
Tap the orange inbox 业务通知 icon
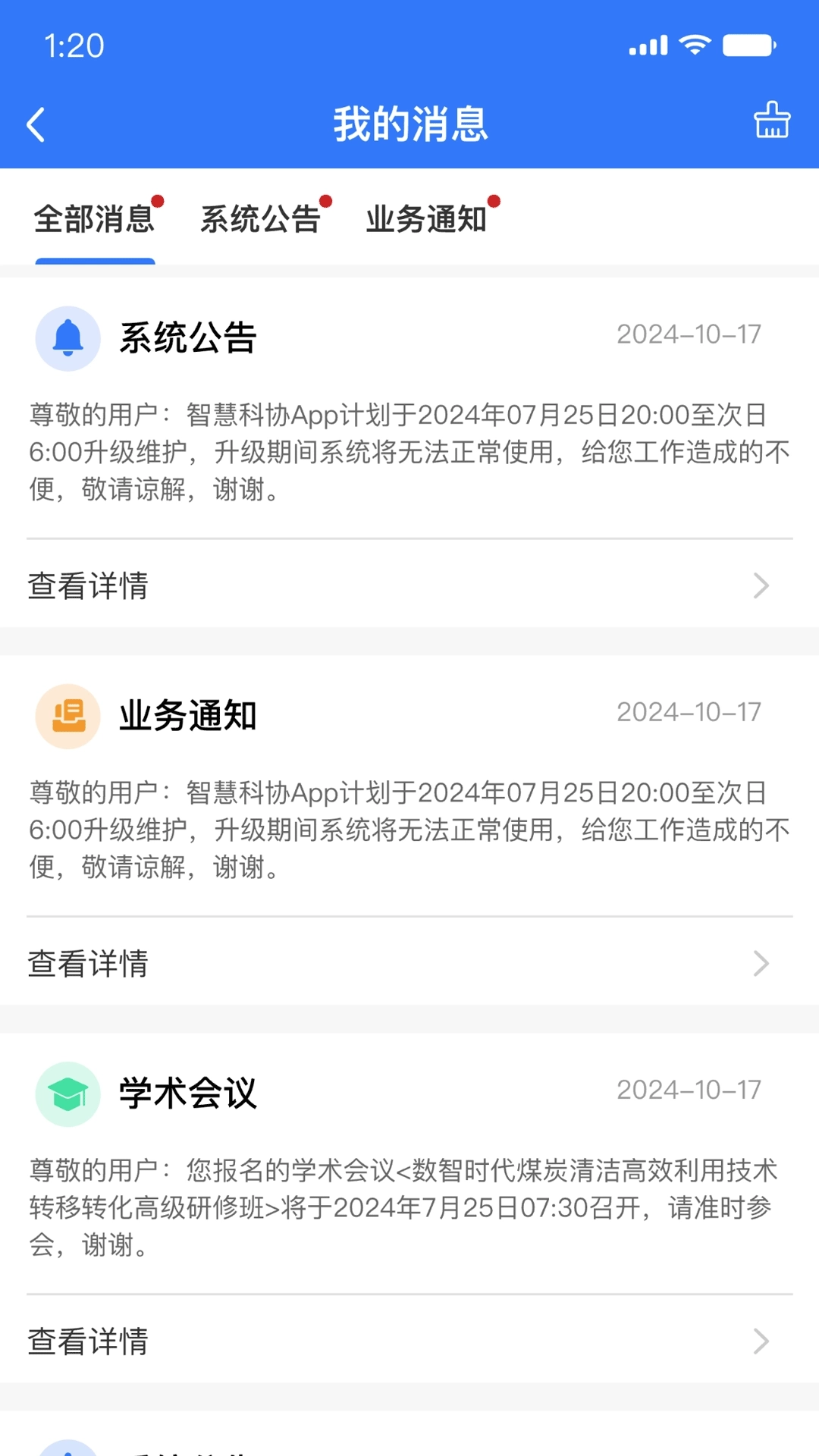pyautogui.click(x=68, y=715)
